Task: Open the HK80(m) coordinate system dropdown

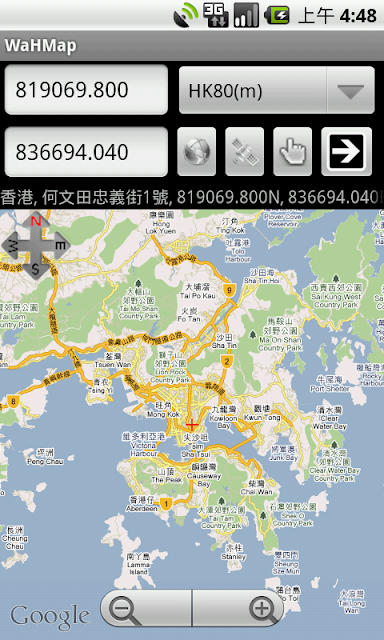Action: (277, 90)
